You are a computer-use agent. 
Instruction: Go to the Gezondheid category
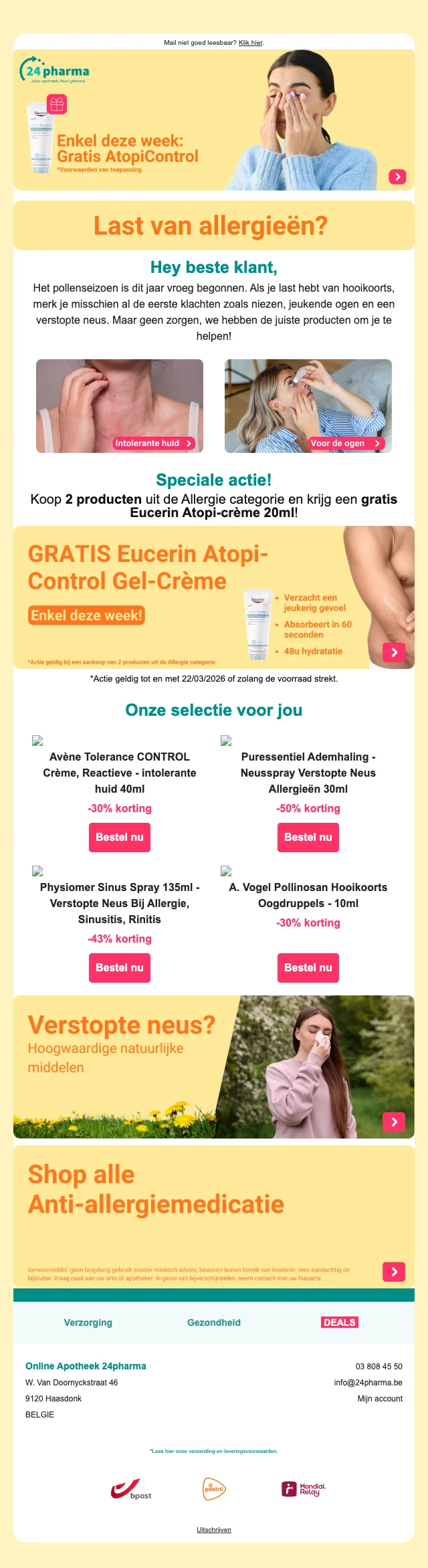214,1322
